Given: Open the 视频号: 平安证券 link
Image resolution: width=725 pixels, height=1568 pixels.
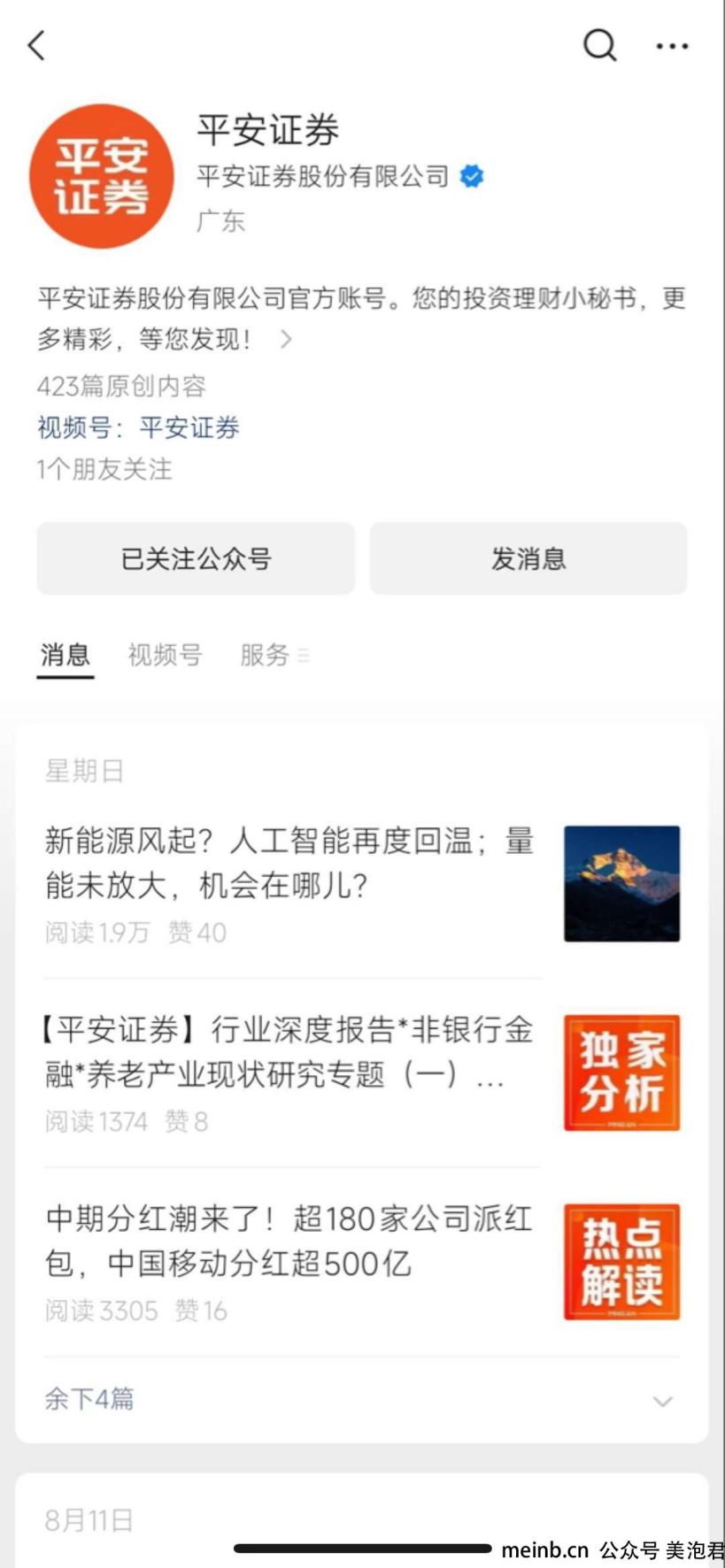Looking at the screenshot, I should pos(138,428).
